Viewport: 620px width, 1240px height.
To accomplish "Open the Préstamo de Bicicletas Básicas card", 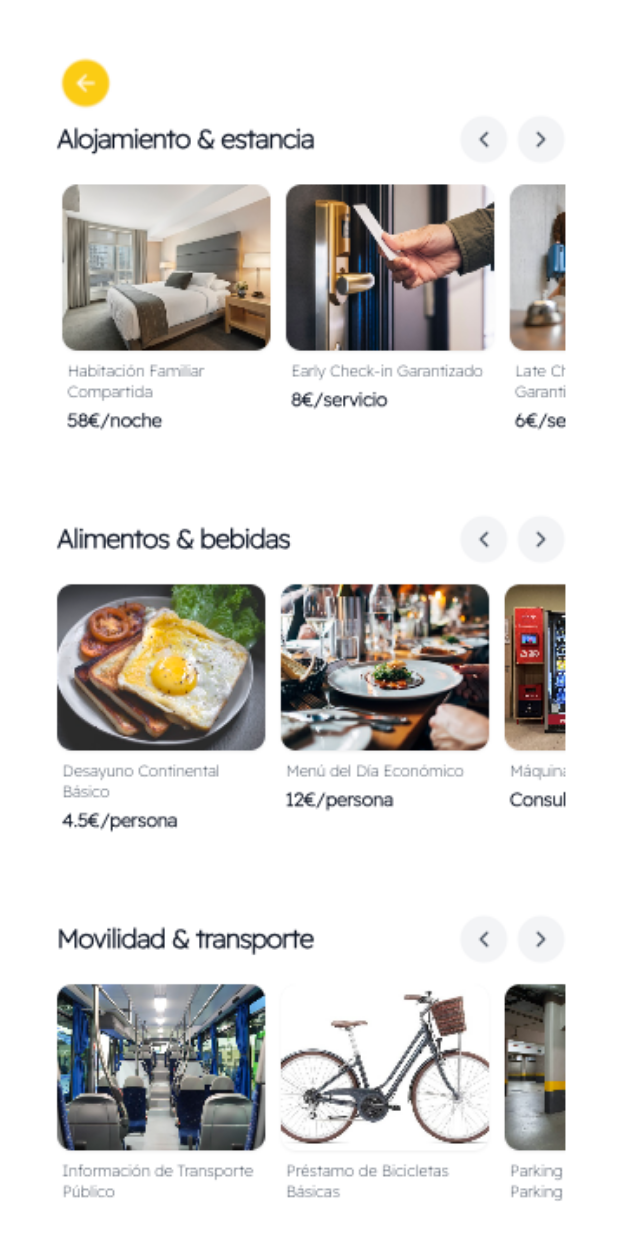I will pos(385,1067).
